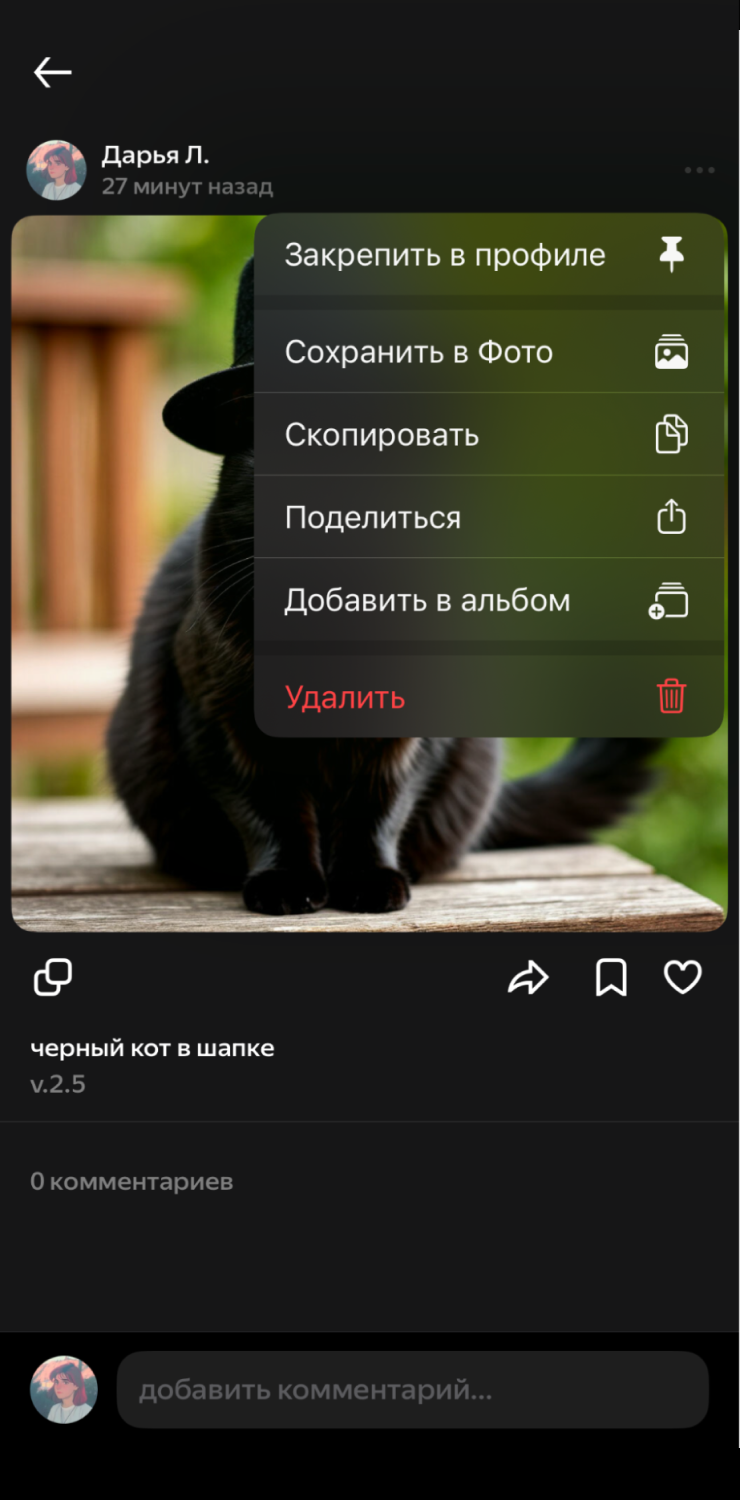The image size is (740, 1500).
Task: Go back with the arrow icon
Action: [x=53, y=72]
